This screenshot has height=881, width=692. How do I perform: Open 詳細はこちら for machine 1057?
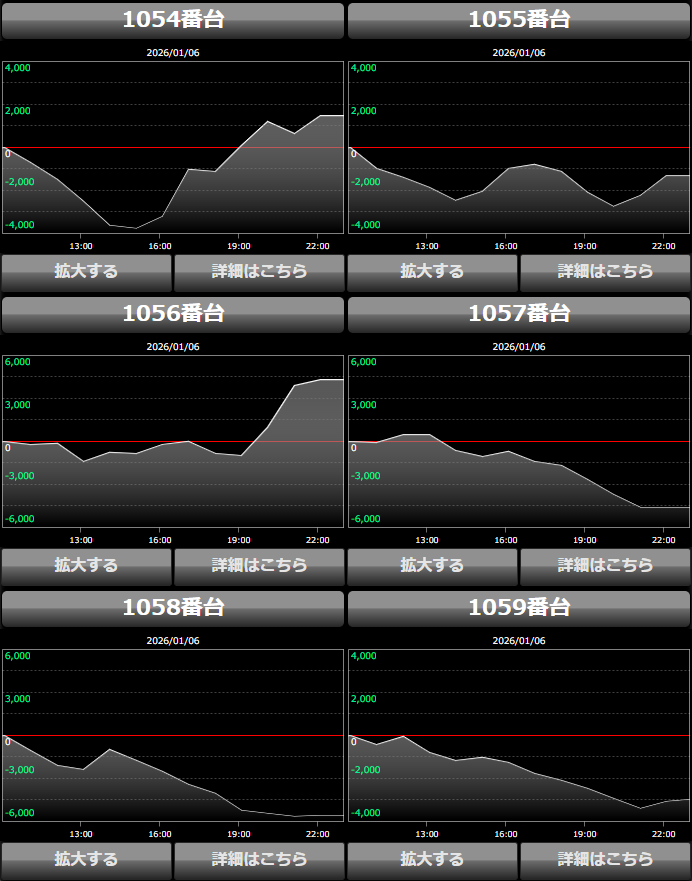605,565
